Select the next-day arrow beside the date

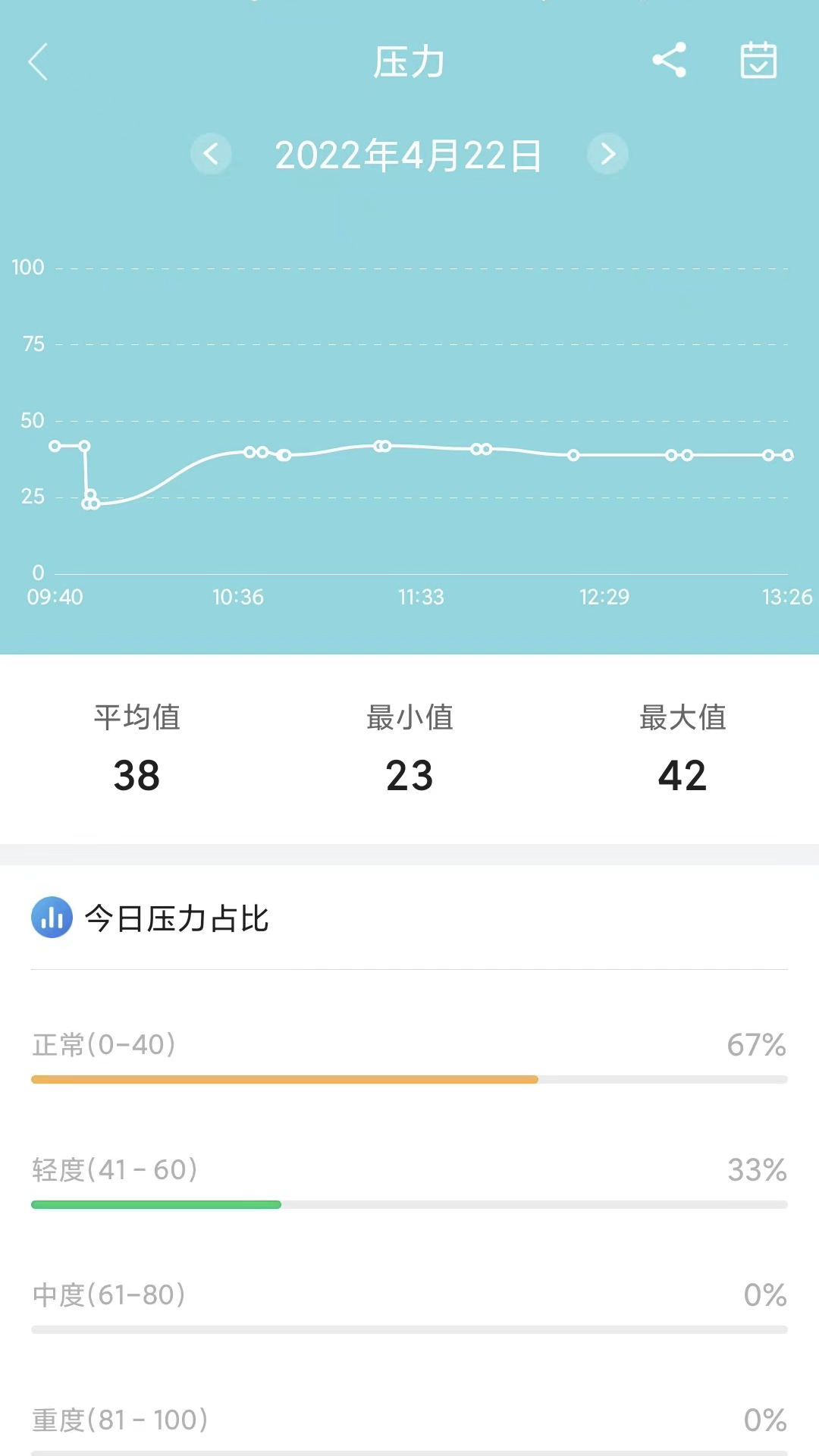tap(607, 154)
